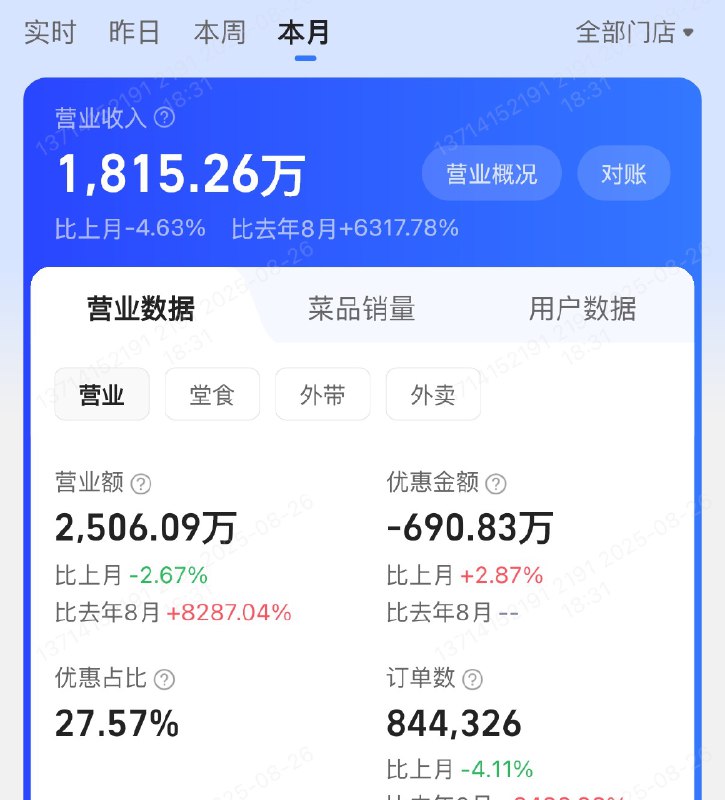Click the 优惠占比 info icon
Viewport: 725px width, 800px height.
166,678
